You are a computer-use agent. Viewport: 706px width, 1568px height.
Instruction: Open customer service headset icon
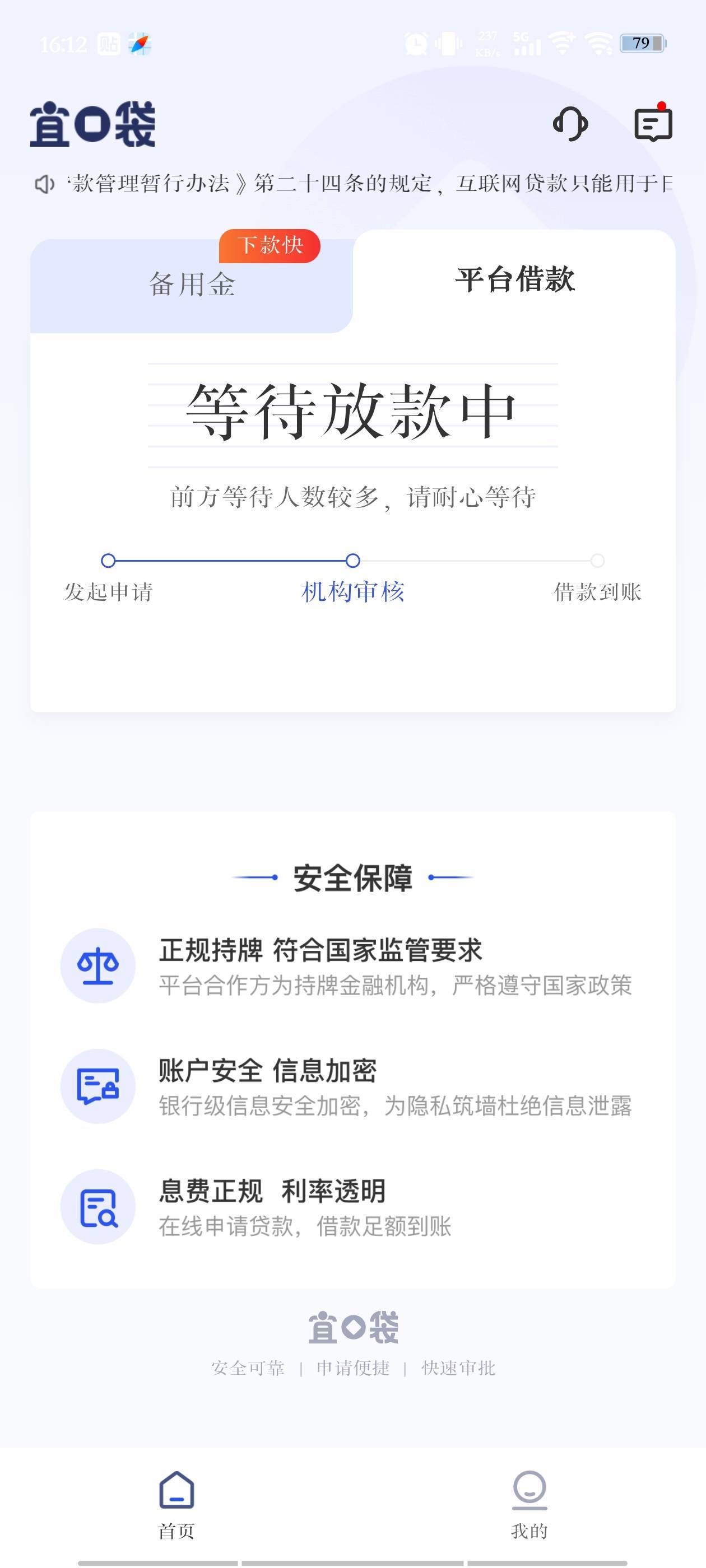[570, 124]
